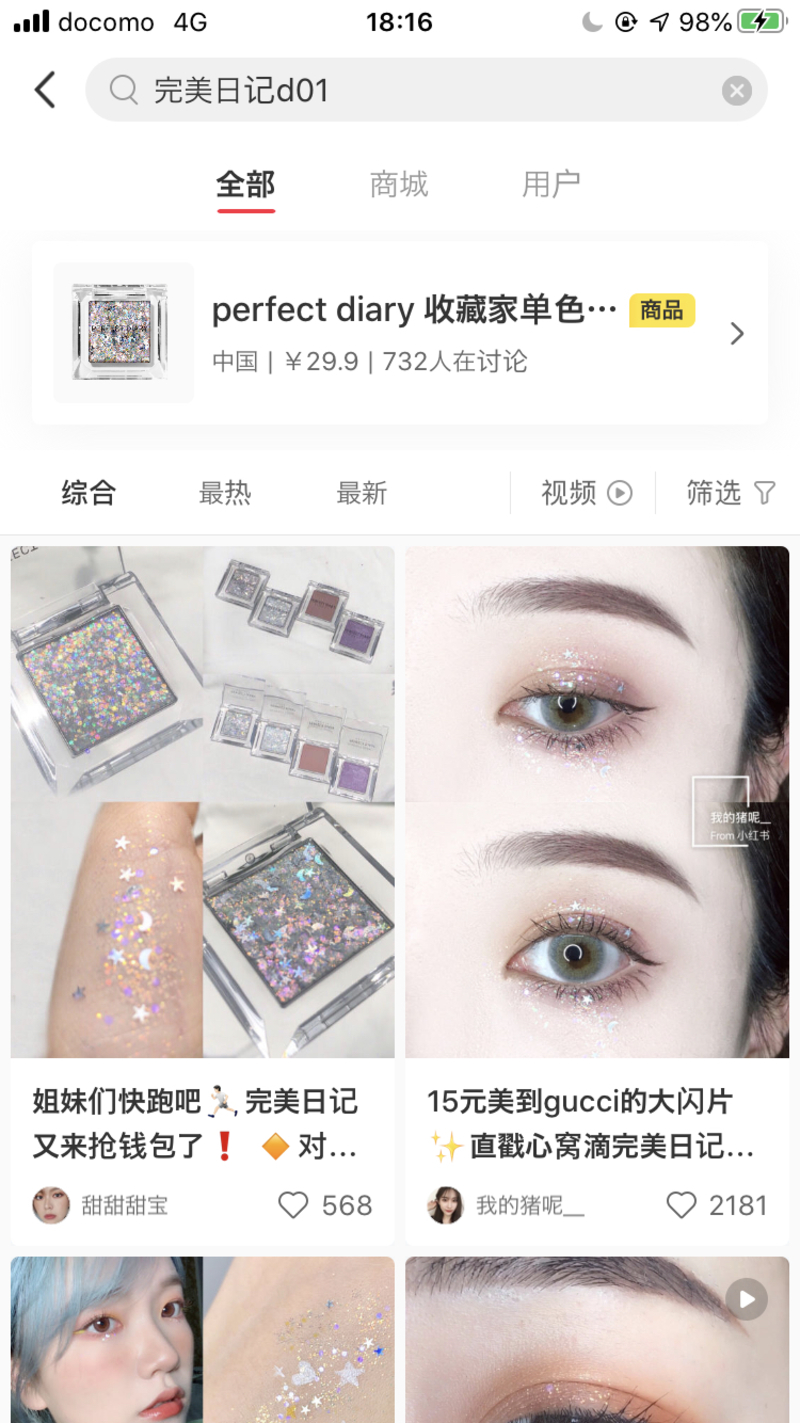Switch to the 用户 tab
This screenshot has height=1423, width=800.
point(551,185)
